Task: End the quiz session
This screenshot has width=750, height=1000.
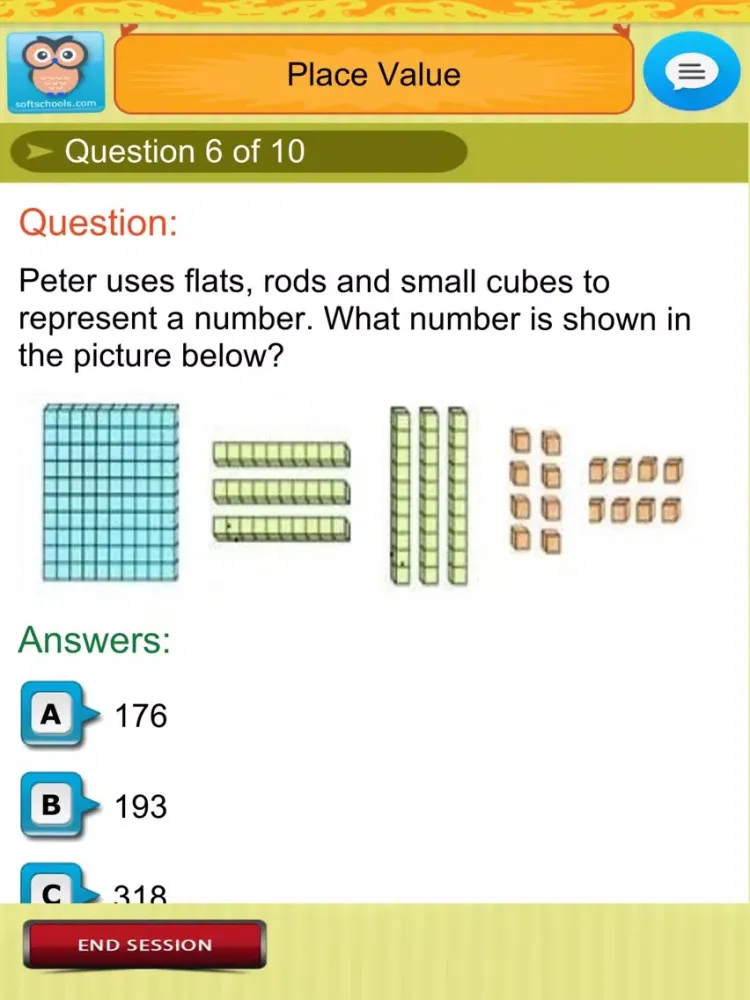Action: point(145,945)
